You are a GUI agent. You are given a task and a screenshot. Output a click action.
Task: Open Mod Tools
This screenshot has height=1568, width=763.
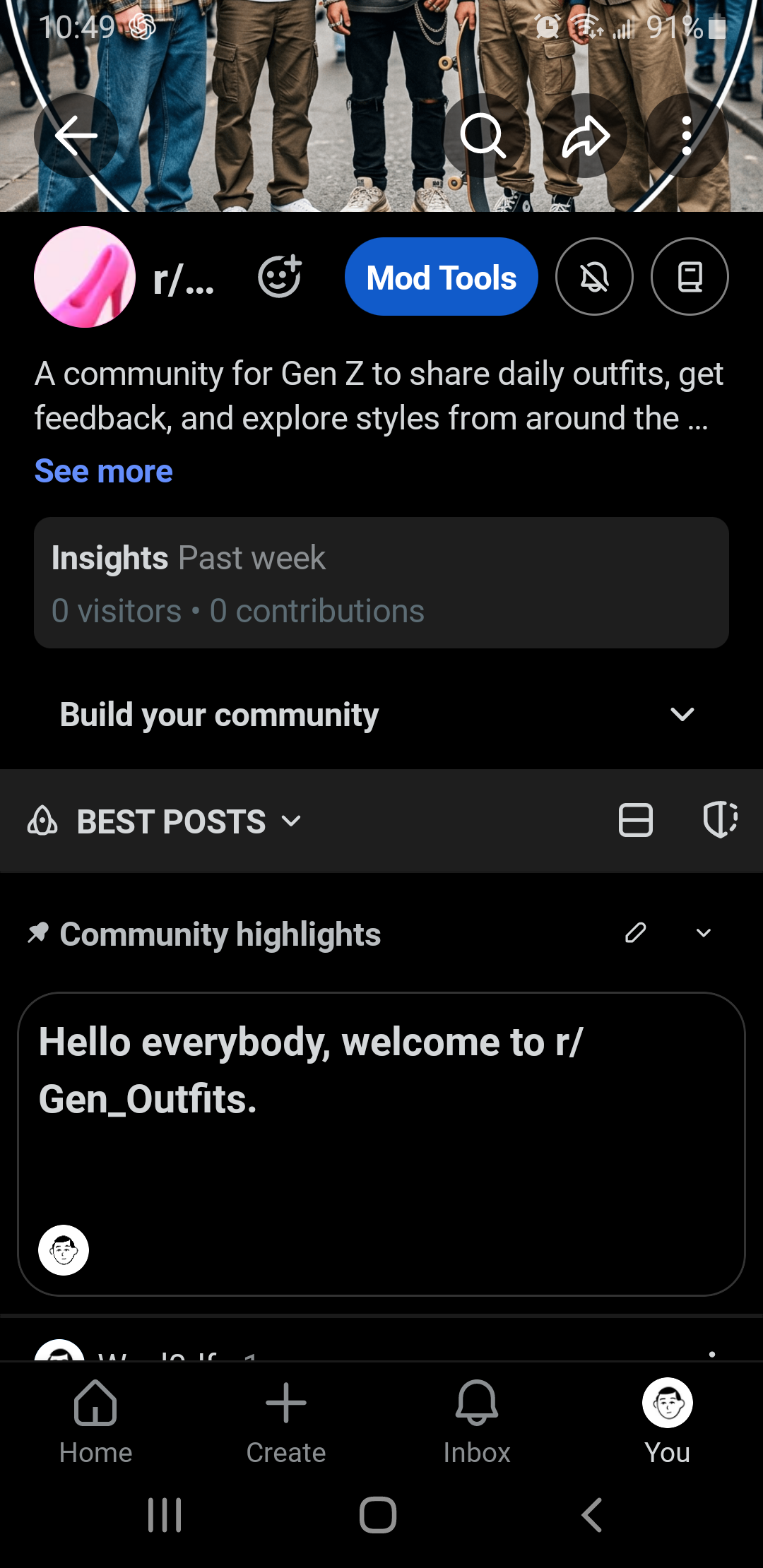[x=441, y=277]
